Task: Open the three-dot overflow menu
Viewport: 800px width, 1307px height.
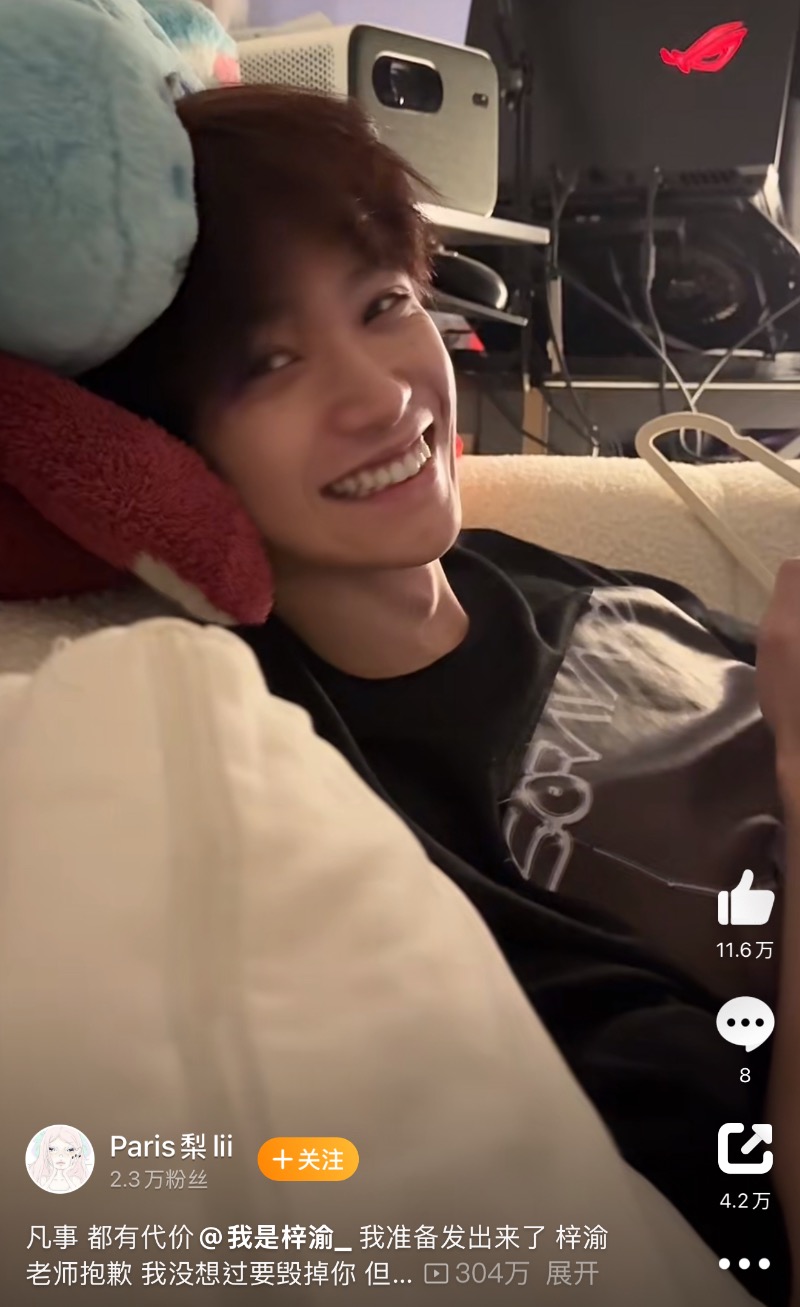Action: 745,1264
